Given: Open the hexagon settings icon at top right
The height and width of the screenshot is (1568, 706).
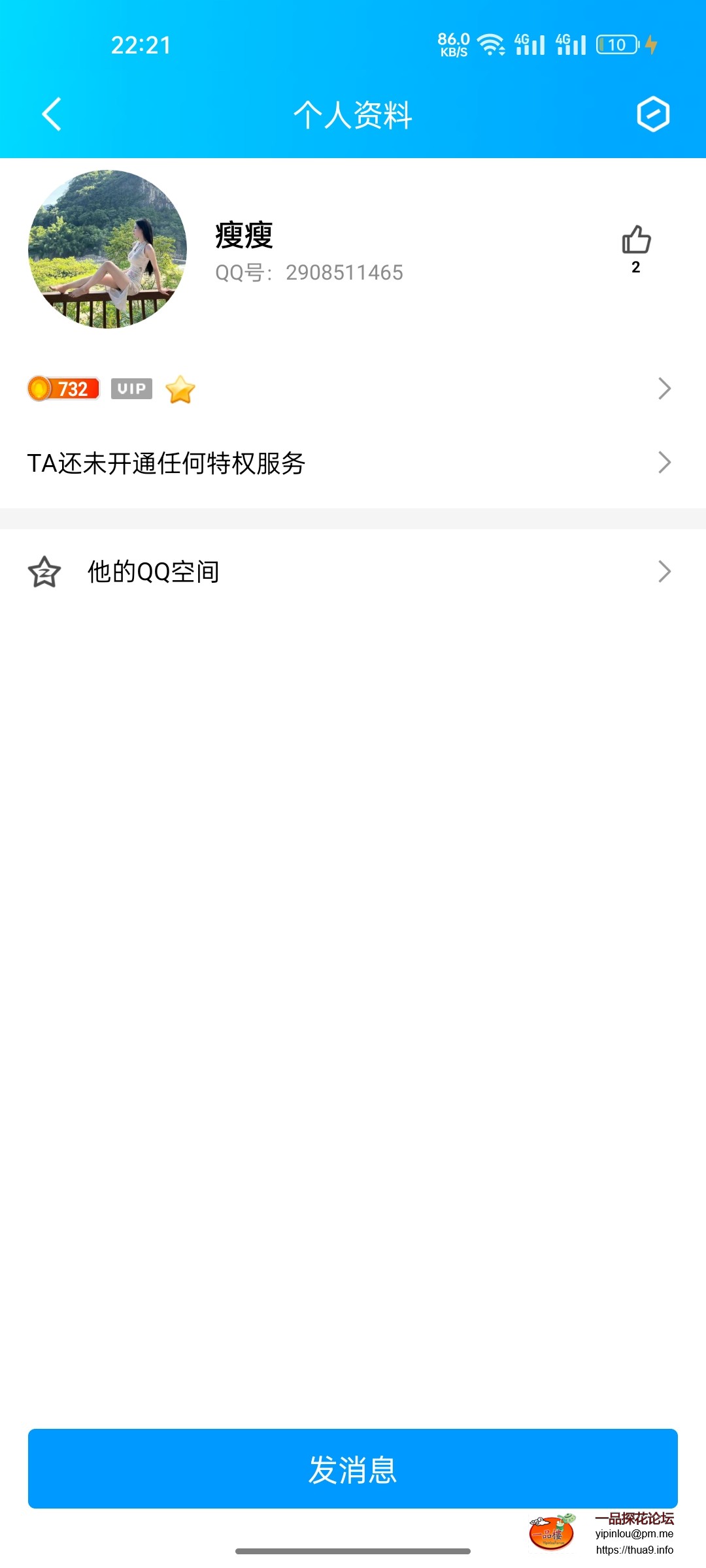Looking at the screenshot, I should (x=653, y=114).
